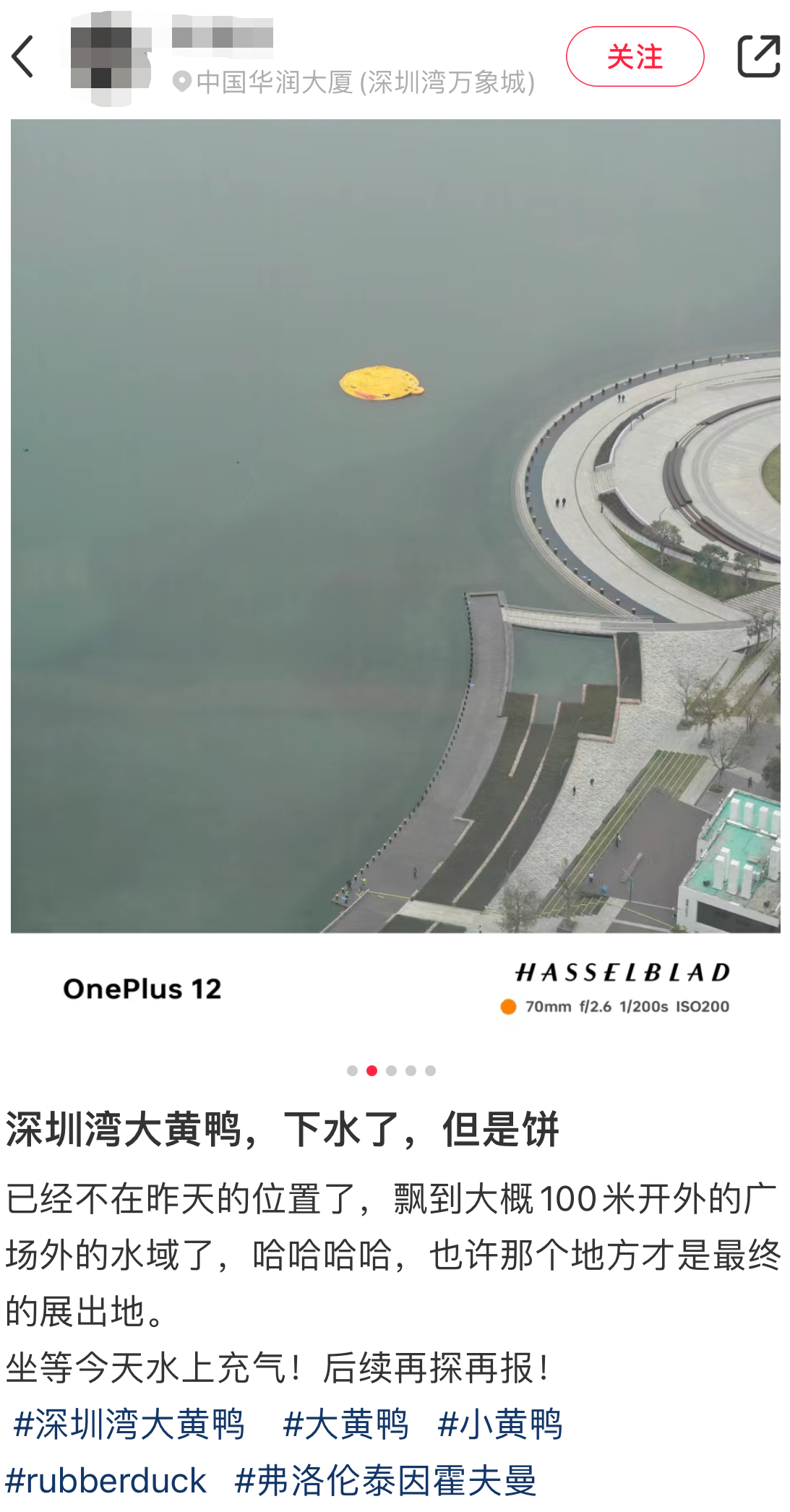Open the author's blurred profile avatar
Viewport: 790px width, 1512px height.
[109, 58]
